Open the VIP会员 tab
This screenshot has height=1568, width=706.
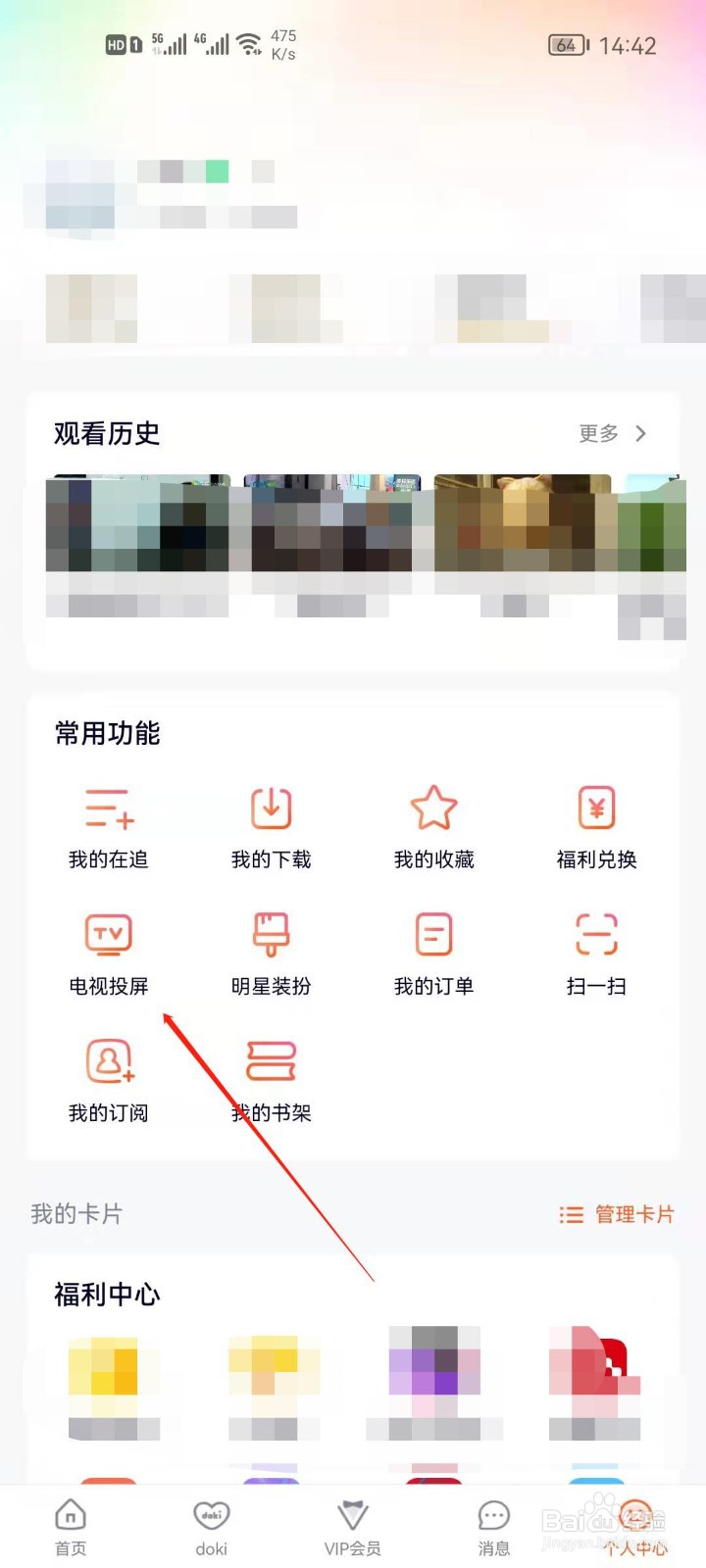pos(352,1524)
